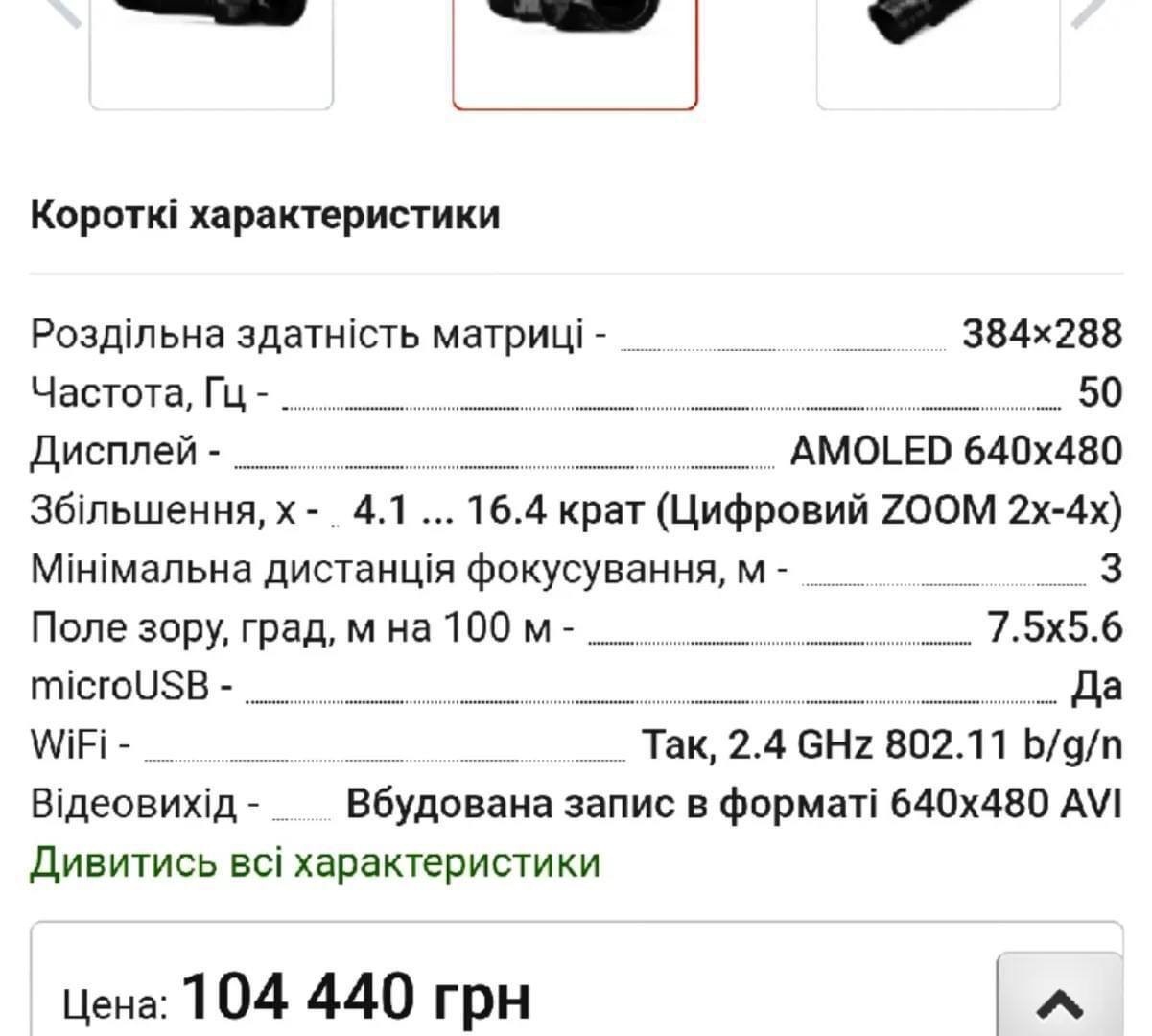Viewport: 1152px width, 1036px height.
Task: Open the first product image thumbnail
Action: click(x=211, y=48)
